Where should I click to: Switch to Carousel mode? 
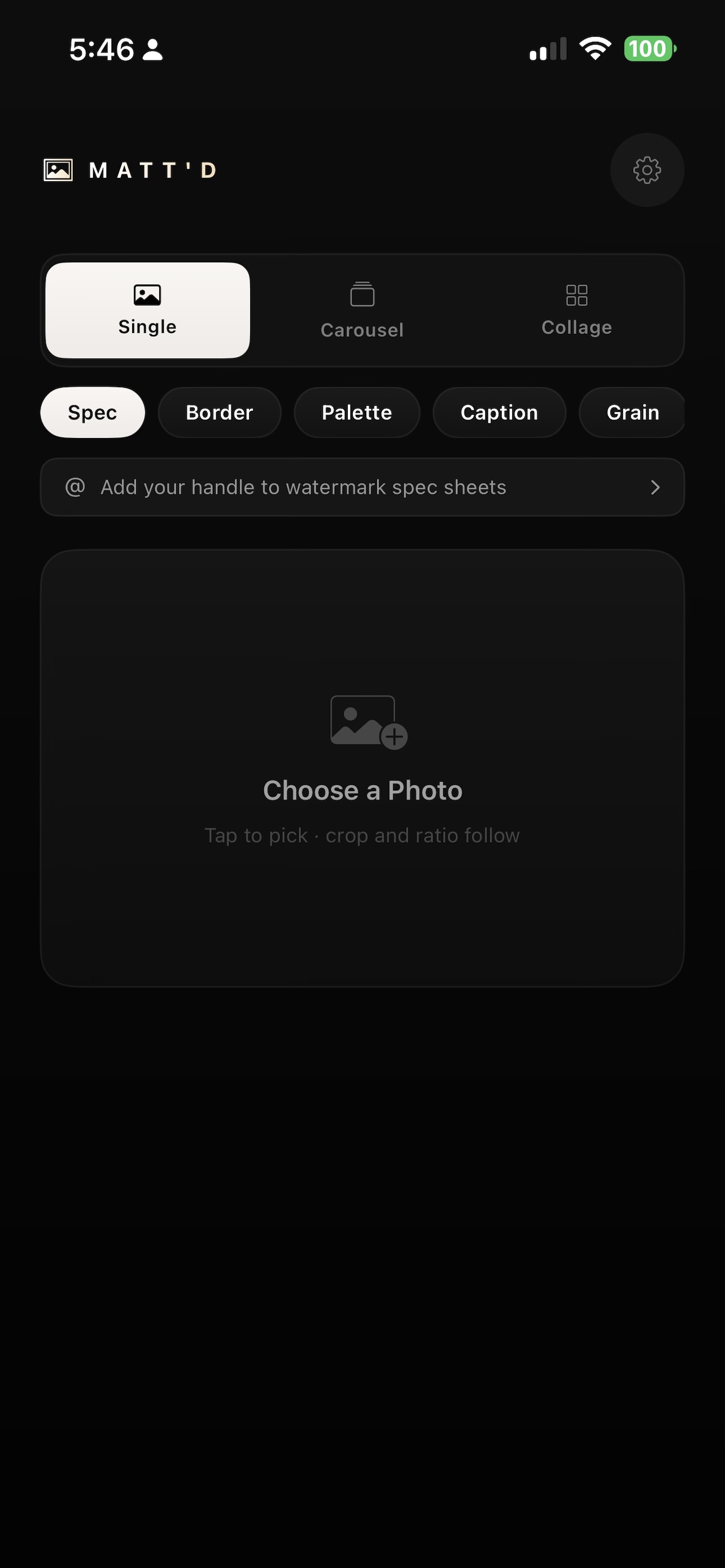362,310
